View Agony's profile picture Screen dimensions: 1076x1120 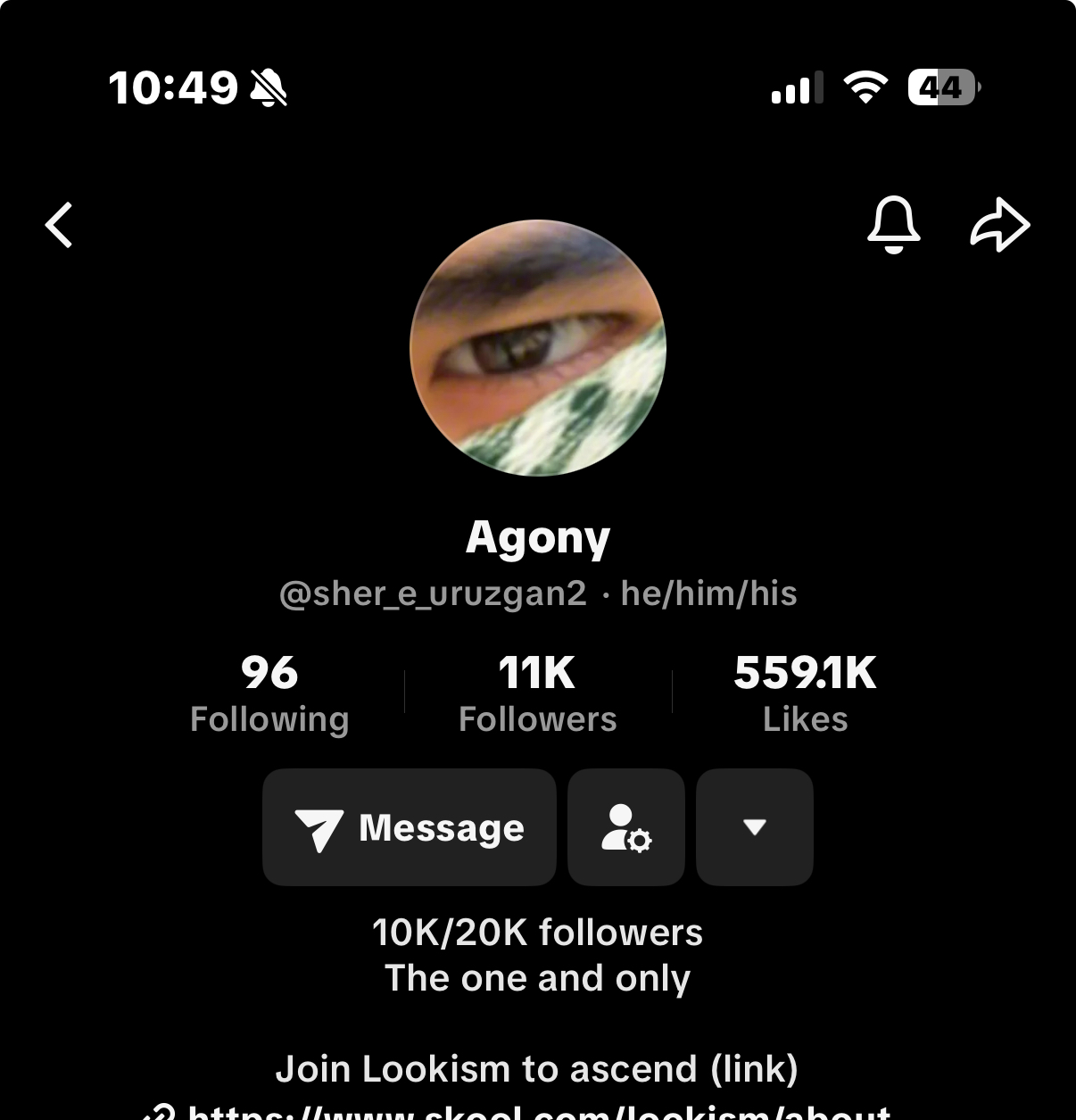click(538, 348)
